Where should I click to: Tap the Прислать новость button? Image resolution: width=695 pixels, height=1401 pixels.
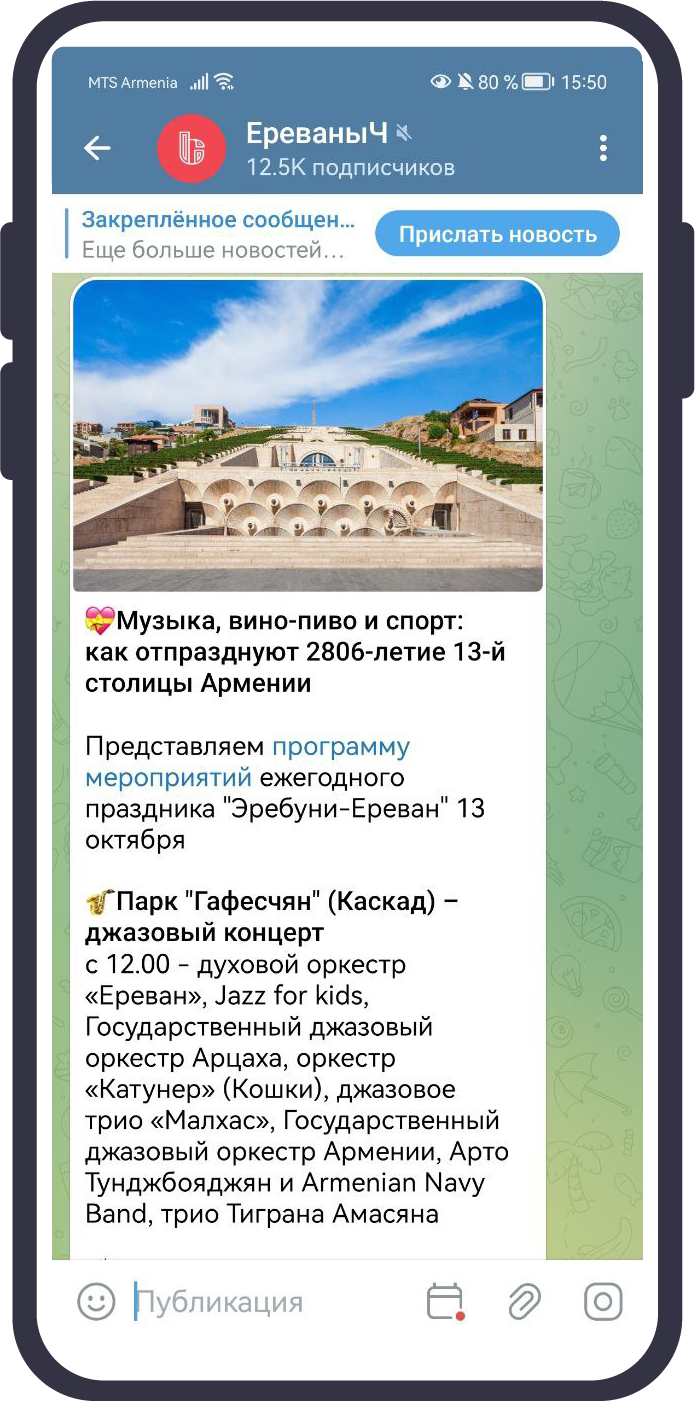tap(497, 235)
